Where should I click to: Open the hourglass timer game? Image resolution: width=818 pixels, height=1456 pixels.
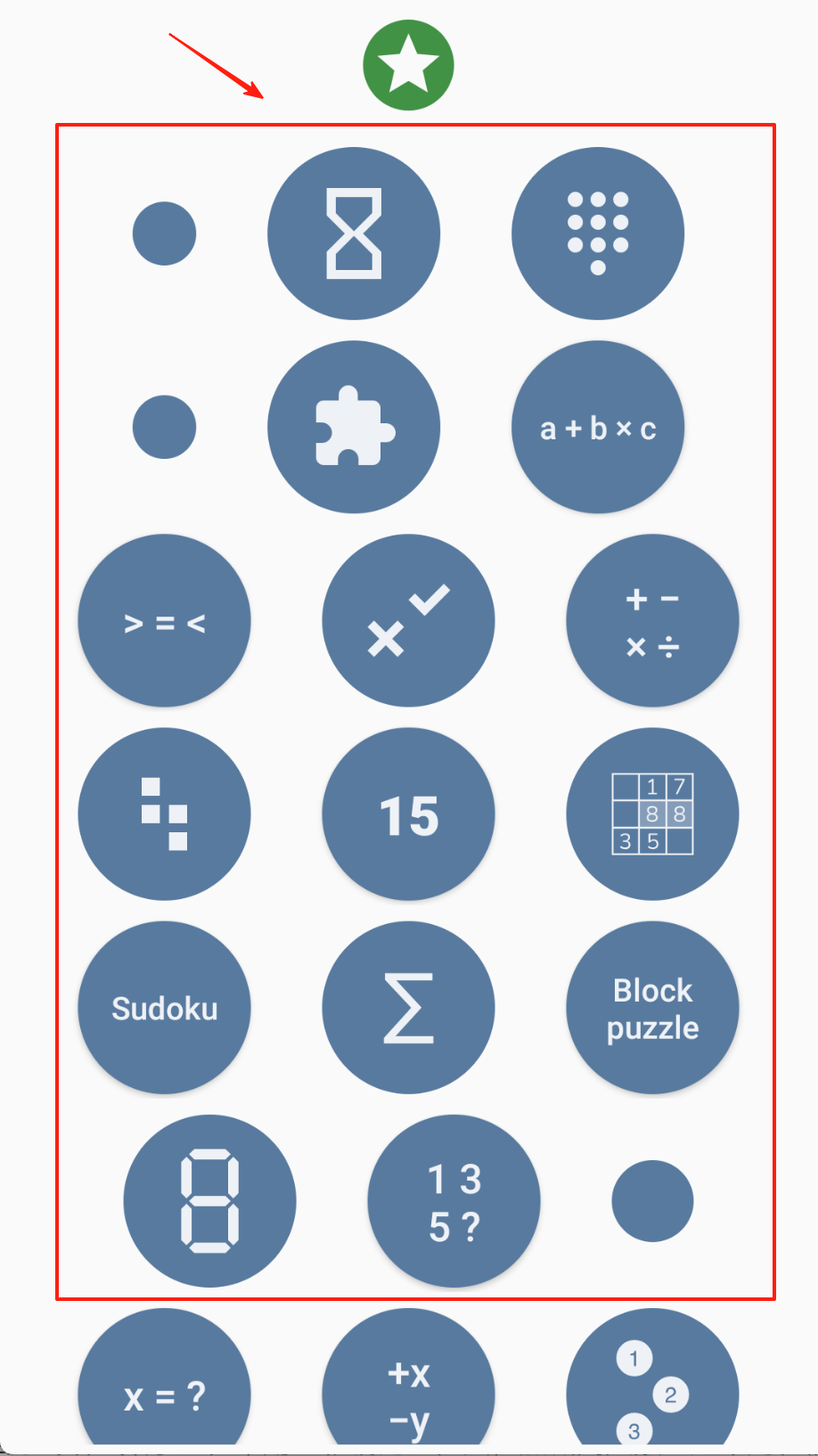point(354,233)
